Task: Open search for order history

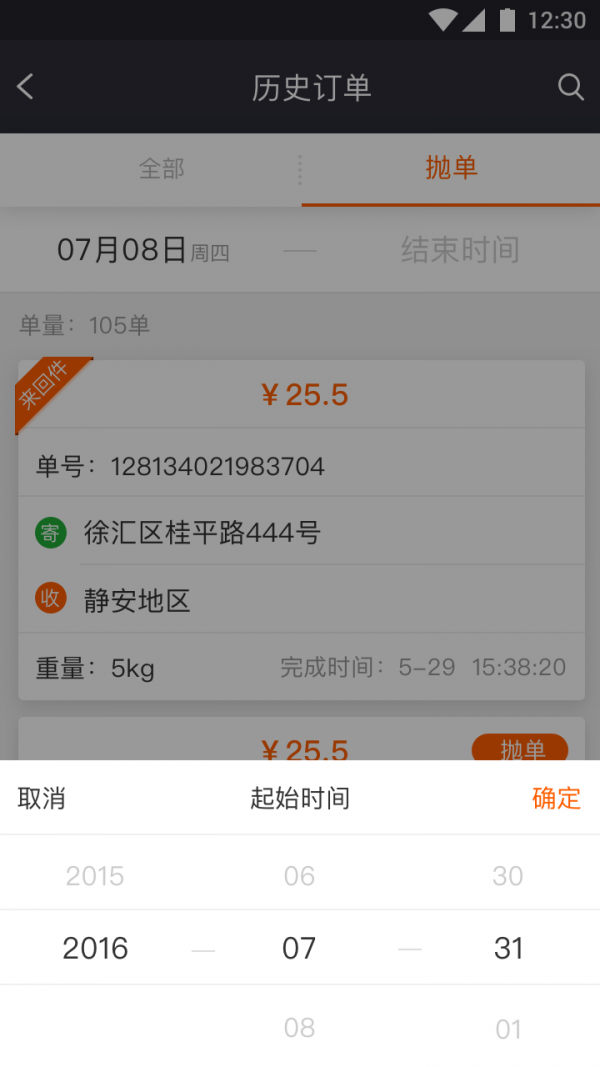Action: 570,87
